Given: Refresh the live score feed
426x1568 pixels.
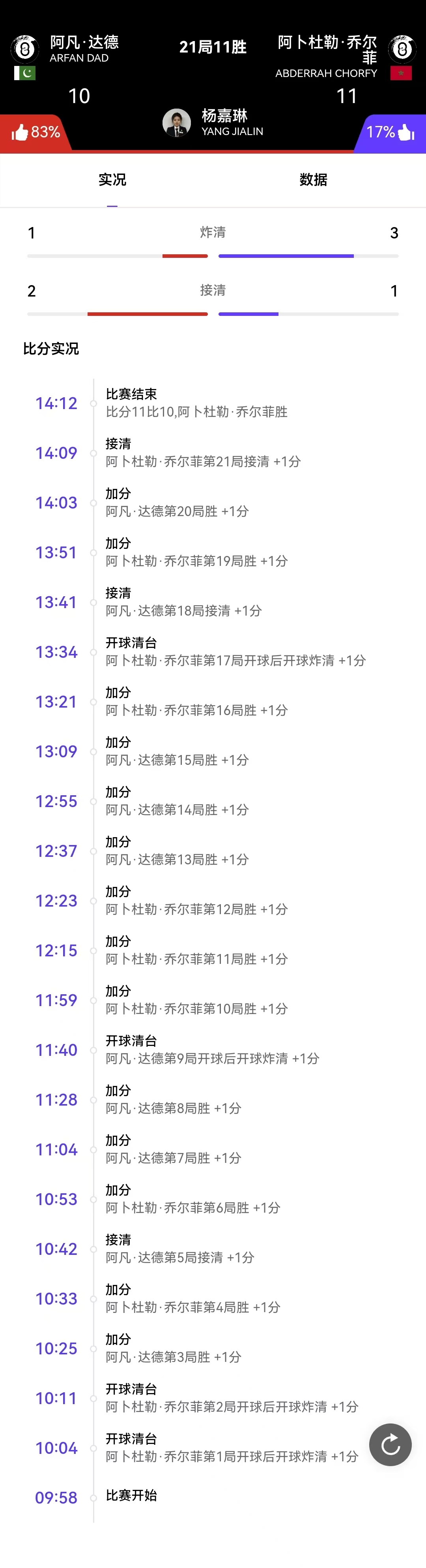Looking at the screenshot, I should pyautogui.click(x=390, y=1444).
